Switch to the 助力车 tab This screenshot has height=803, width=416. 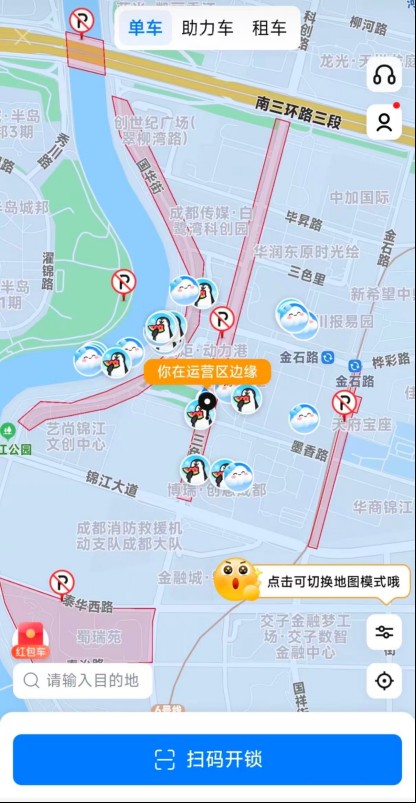click(x=207, y=28)
